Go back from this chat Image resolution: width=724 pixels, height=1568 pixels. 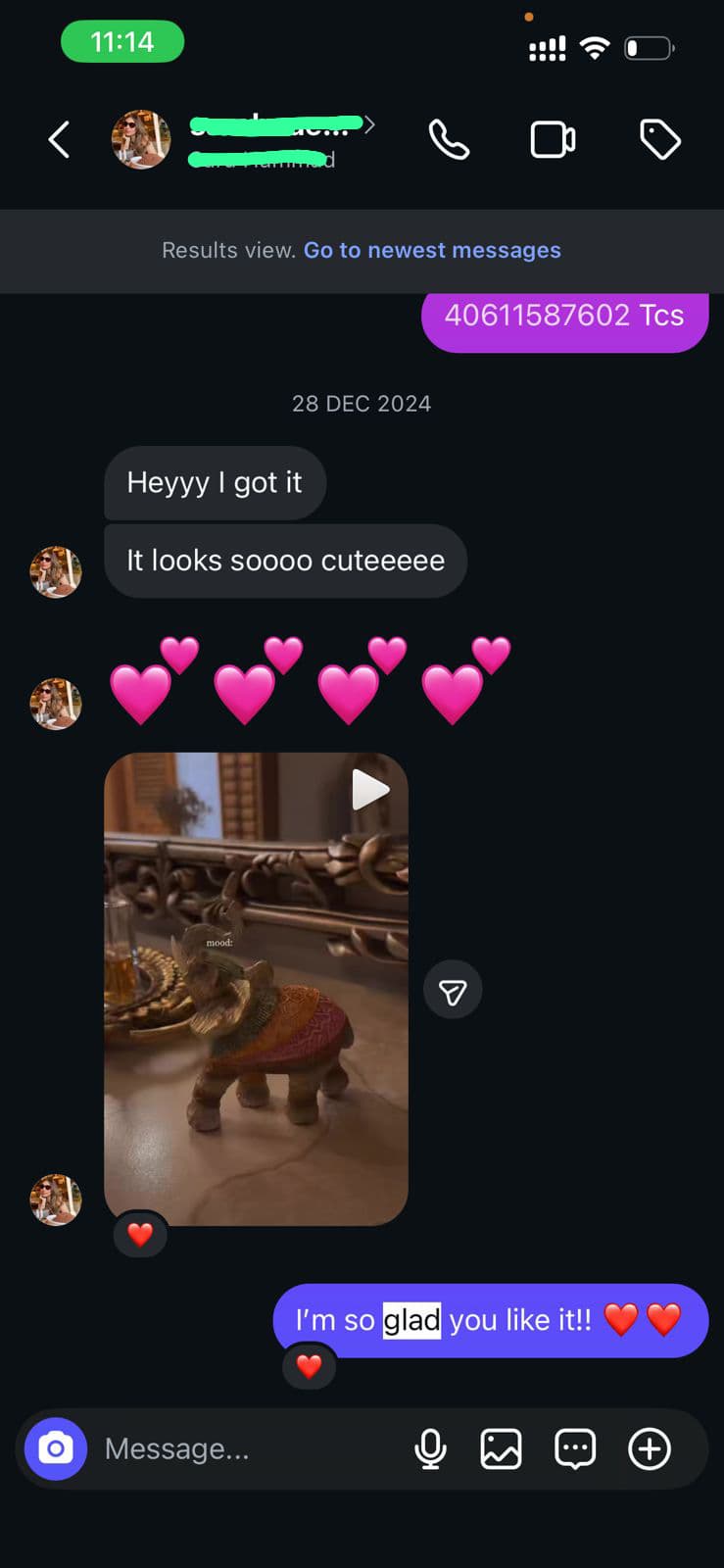click(59, 139)
